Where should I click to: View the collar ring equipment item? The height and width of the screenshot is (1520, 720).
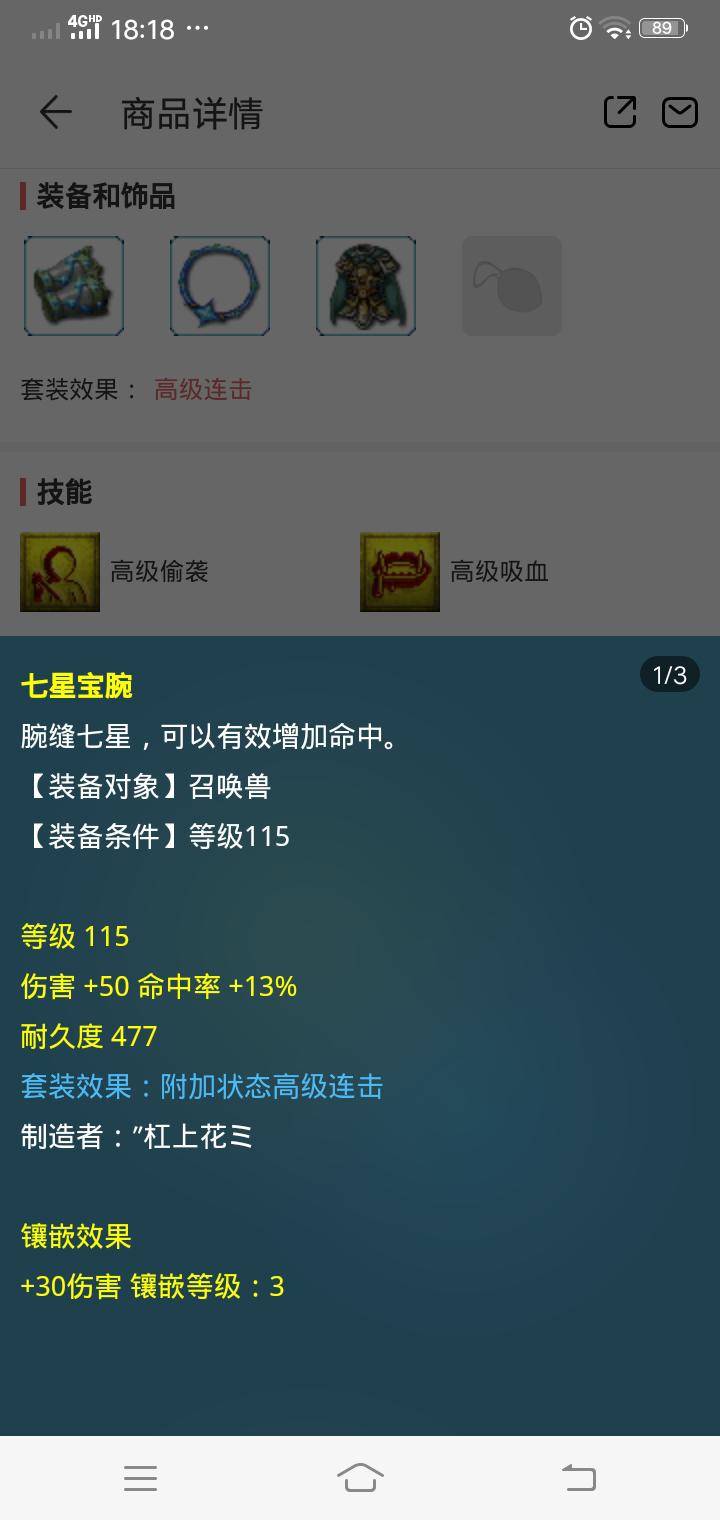pos(220,286)
